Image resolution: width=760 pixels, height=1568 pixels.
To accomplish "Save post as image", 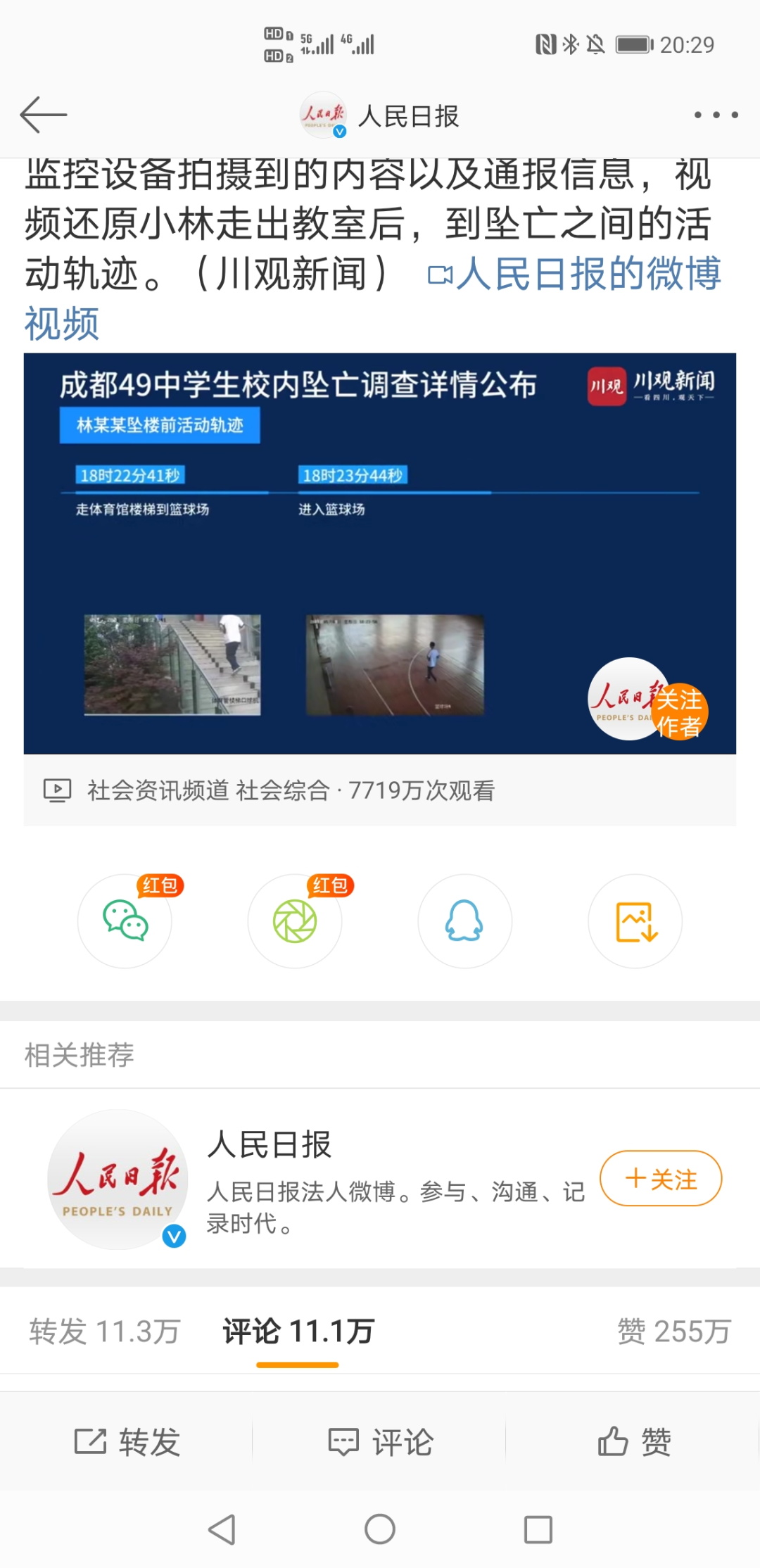I will coord(635,921).
